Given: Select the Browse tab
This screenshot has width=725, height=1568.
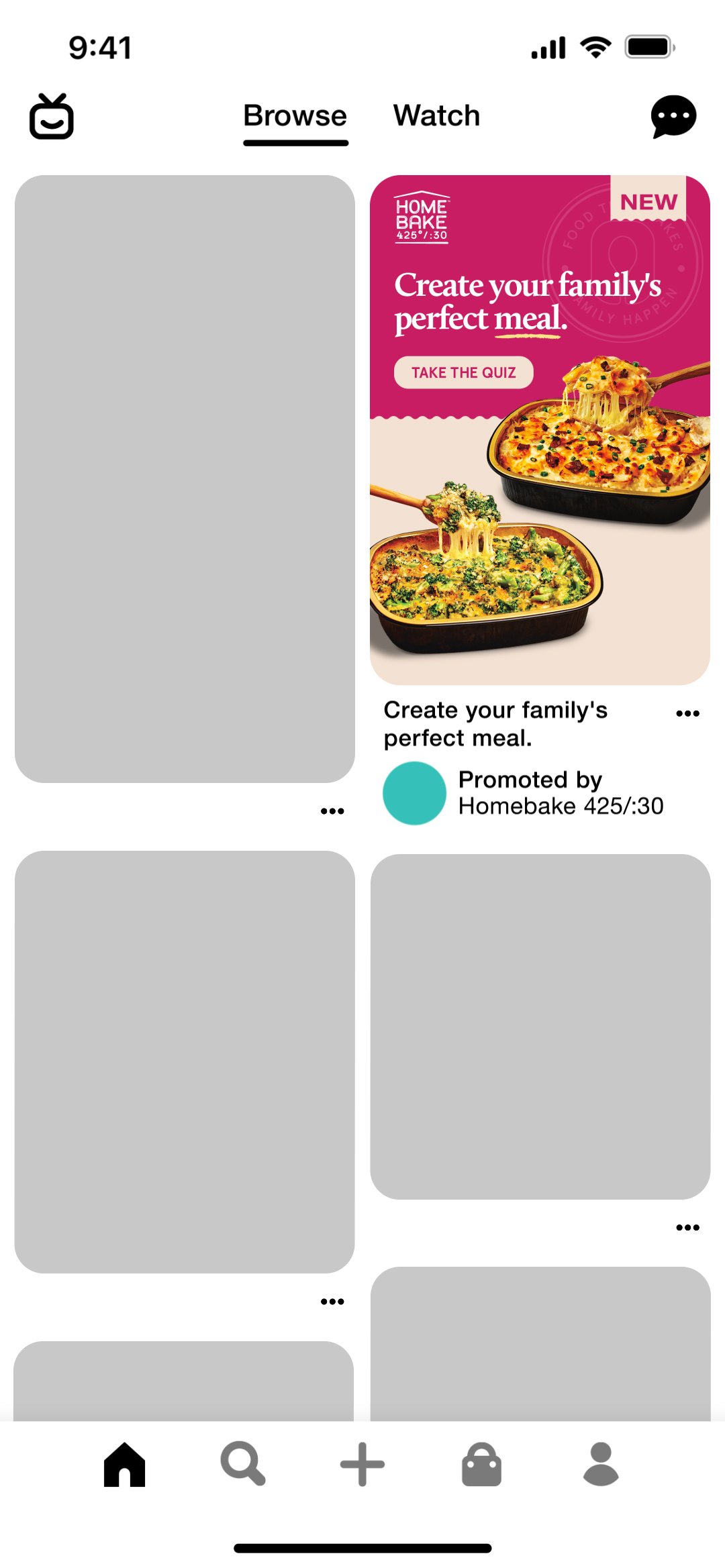Looking at the screenshot, I should pos(295,116).
